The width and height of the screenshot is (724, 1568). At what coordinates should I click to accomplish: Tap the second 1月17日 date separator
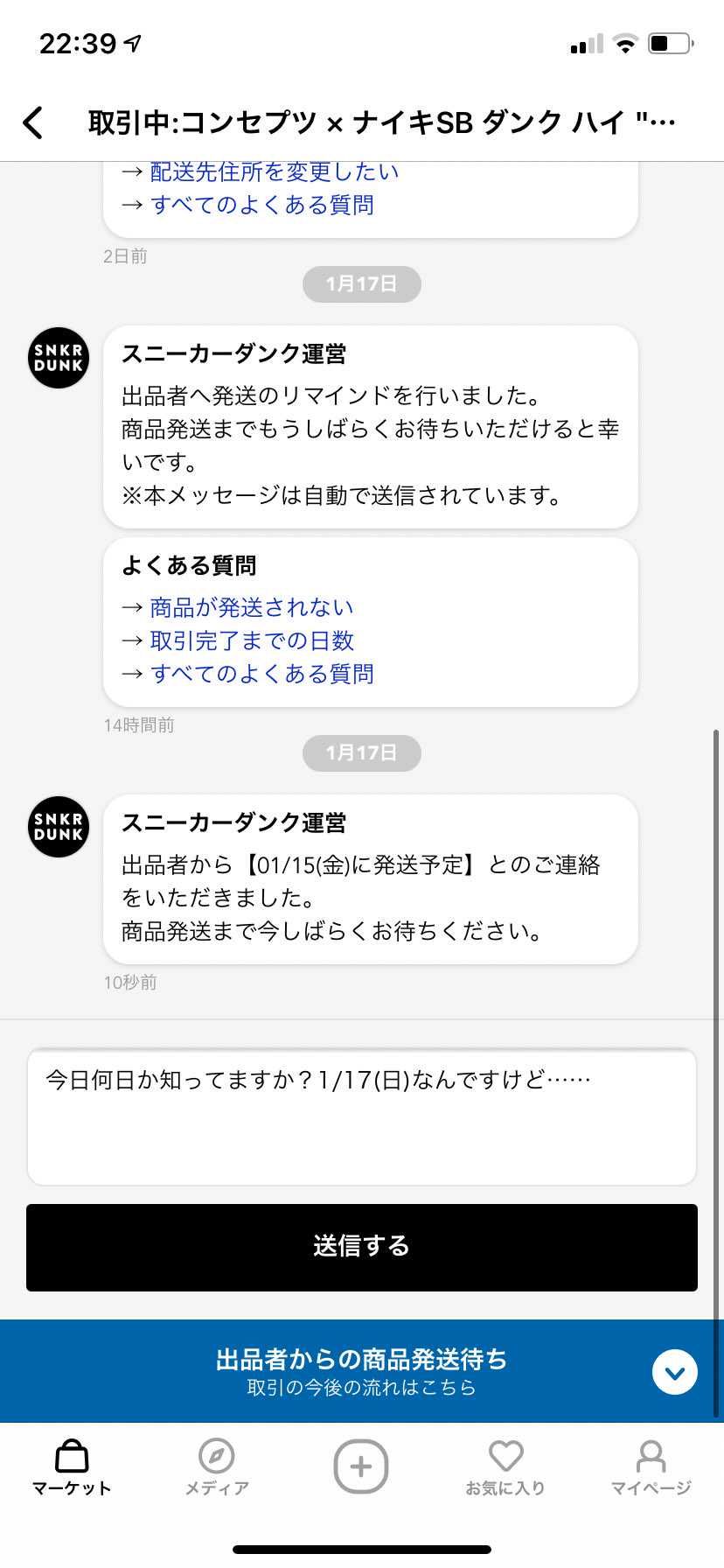click(361, 752)
